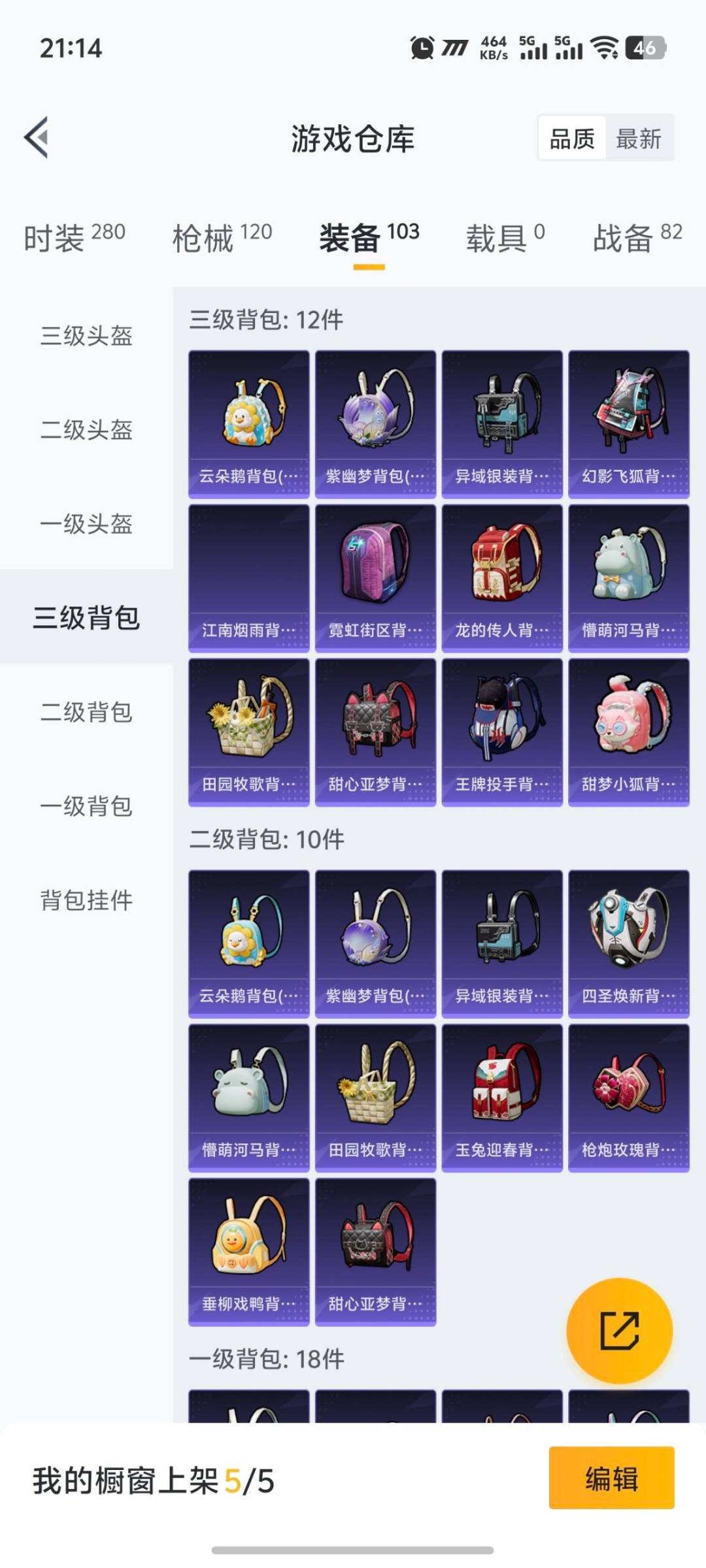
Task: Open the 垂柳戏鸭 backpack item
Action: point(248,1252)
